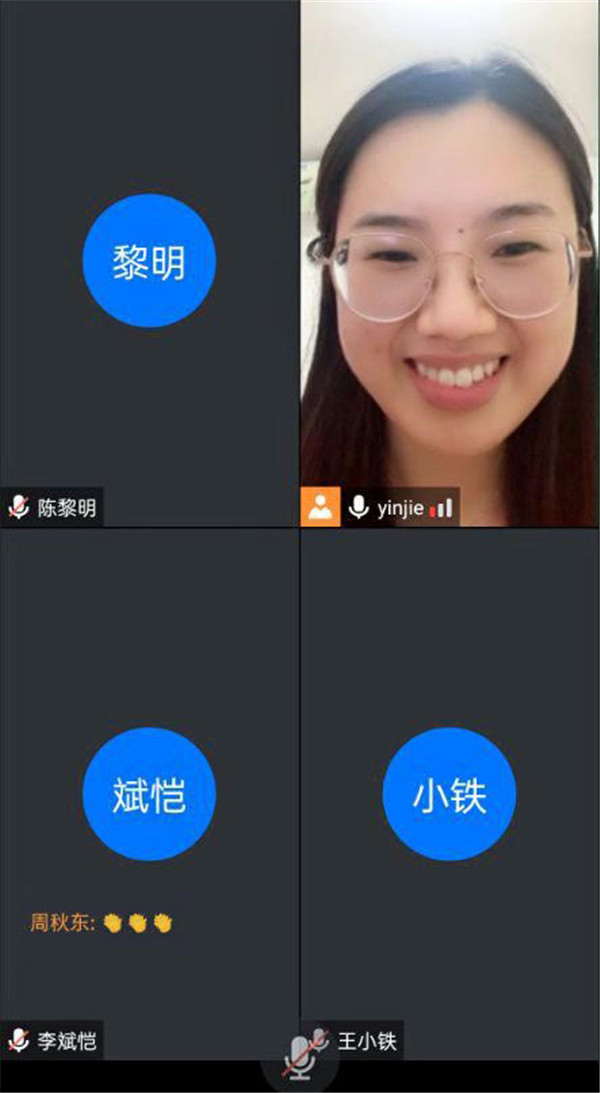The height and width of the screenshot is (1093, 600).
Task: Tap 李斌恺's participant tile
Action: tap(149, 794)
